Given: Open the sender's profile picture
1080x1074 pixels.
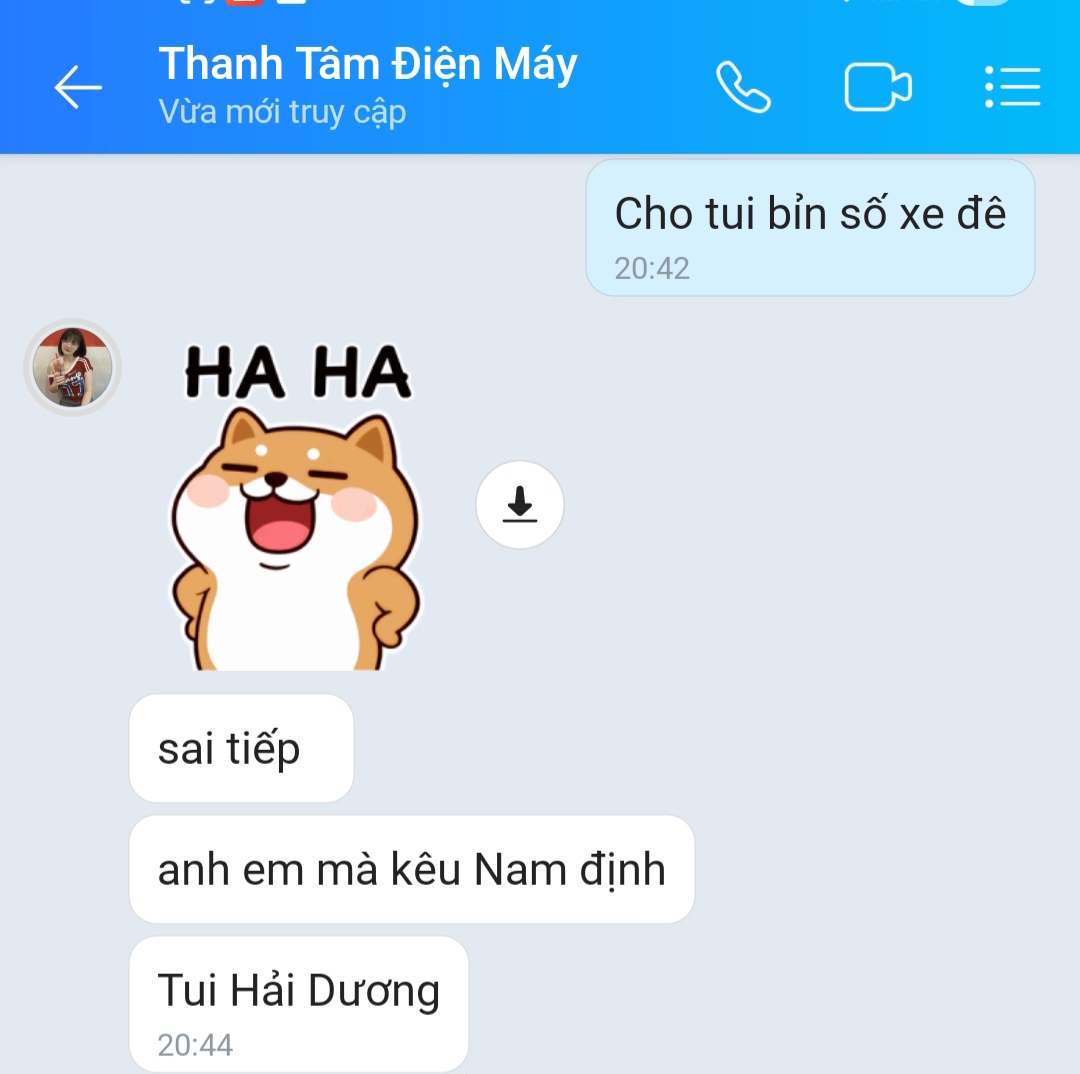Looking at the screenshot, I should point(72,367).
